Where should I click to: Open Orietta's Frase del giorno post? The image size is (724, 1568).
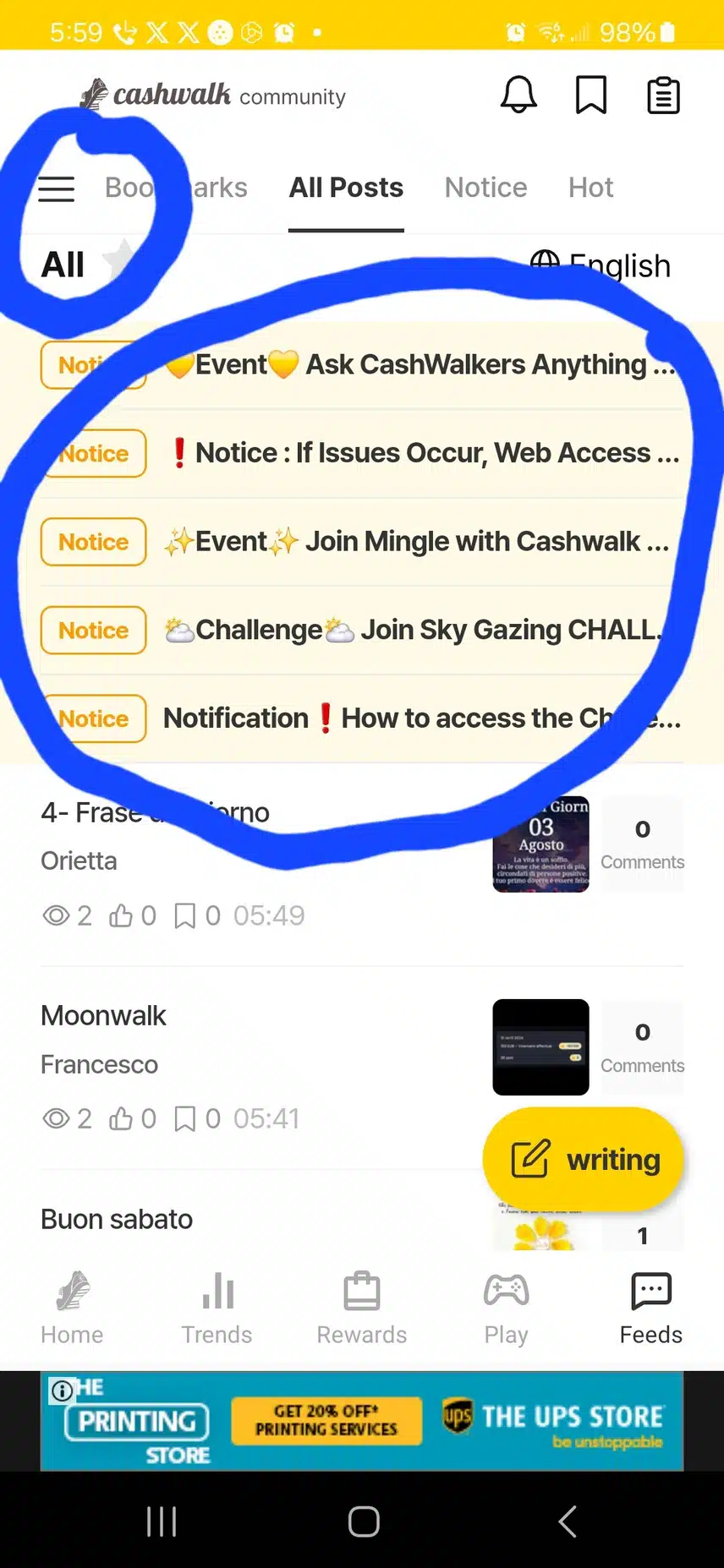[x=254, y=837]
